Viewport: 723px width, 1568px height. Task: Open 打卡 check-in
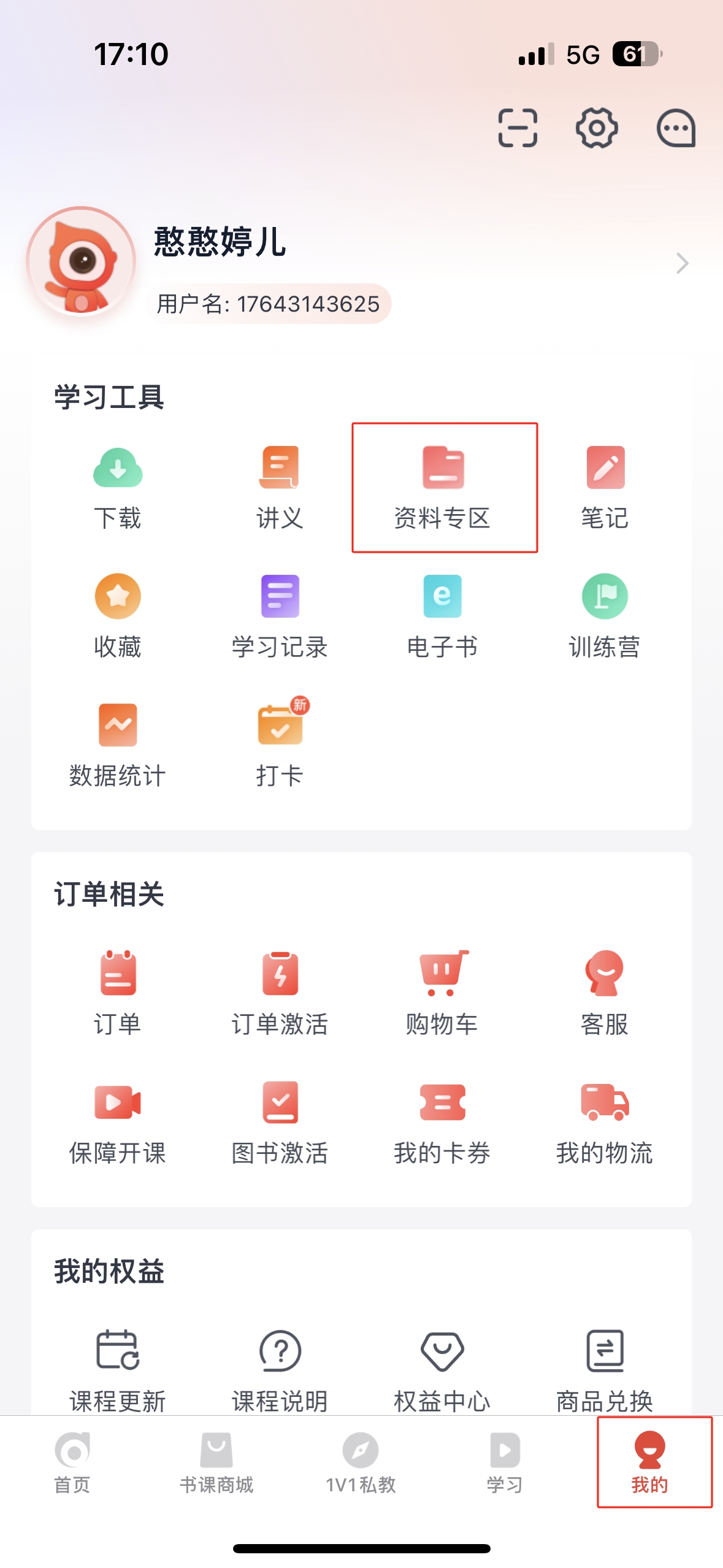pyautogui.click(x=280, y=744)
